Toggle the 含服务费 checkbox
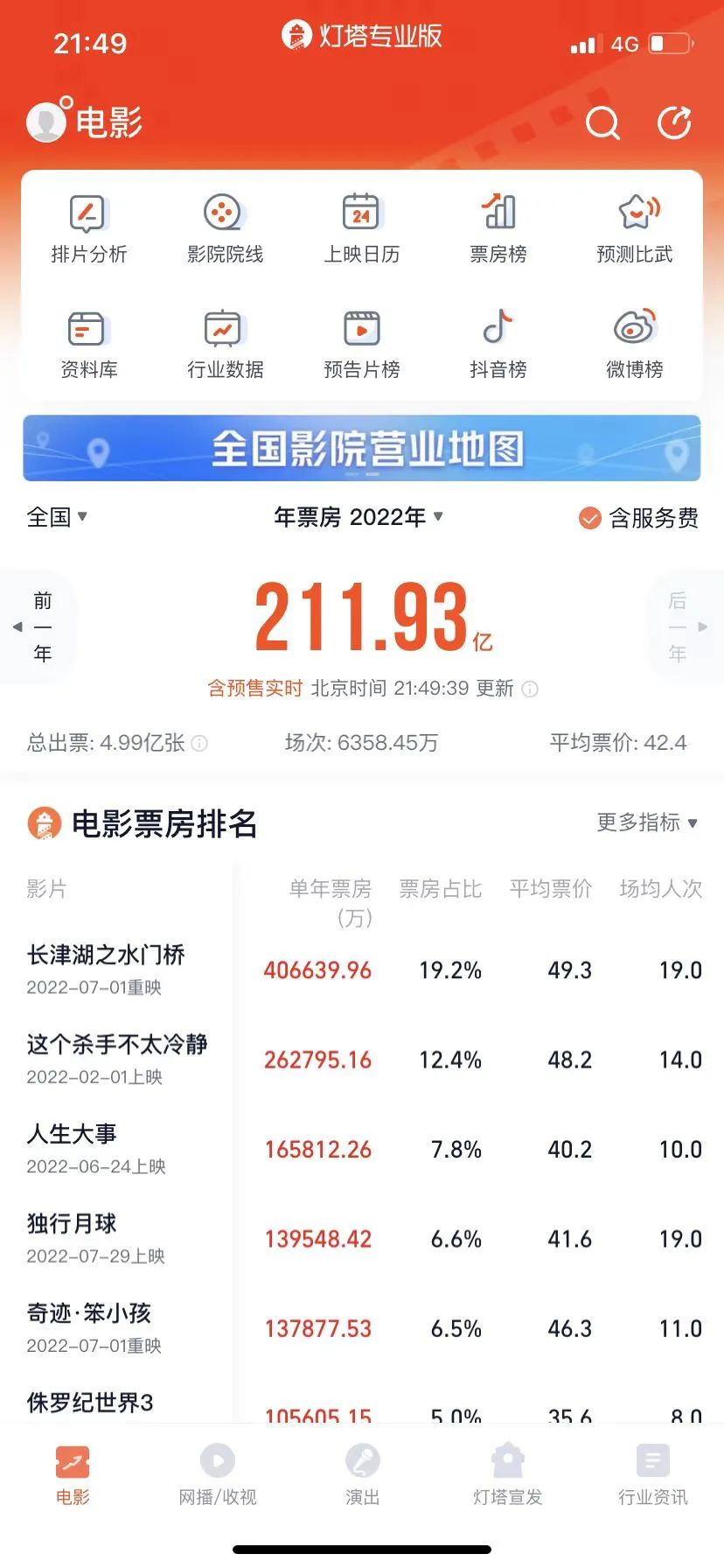Image resolution: width=724 pixels, height=1568 pixels. [x=591, y=518]
